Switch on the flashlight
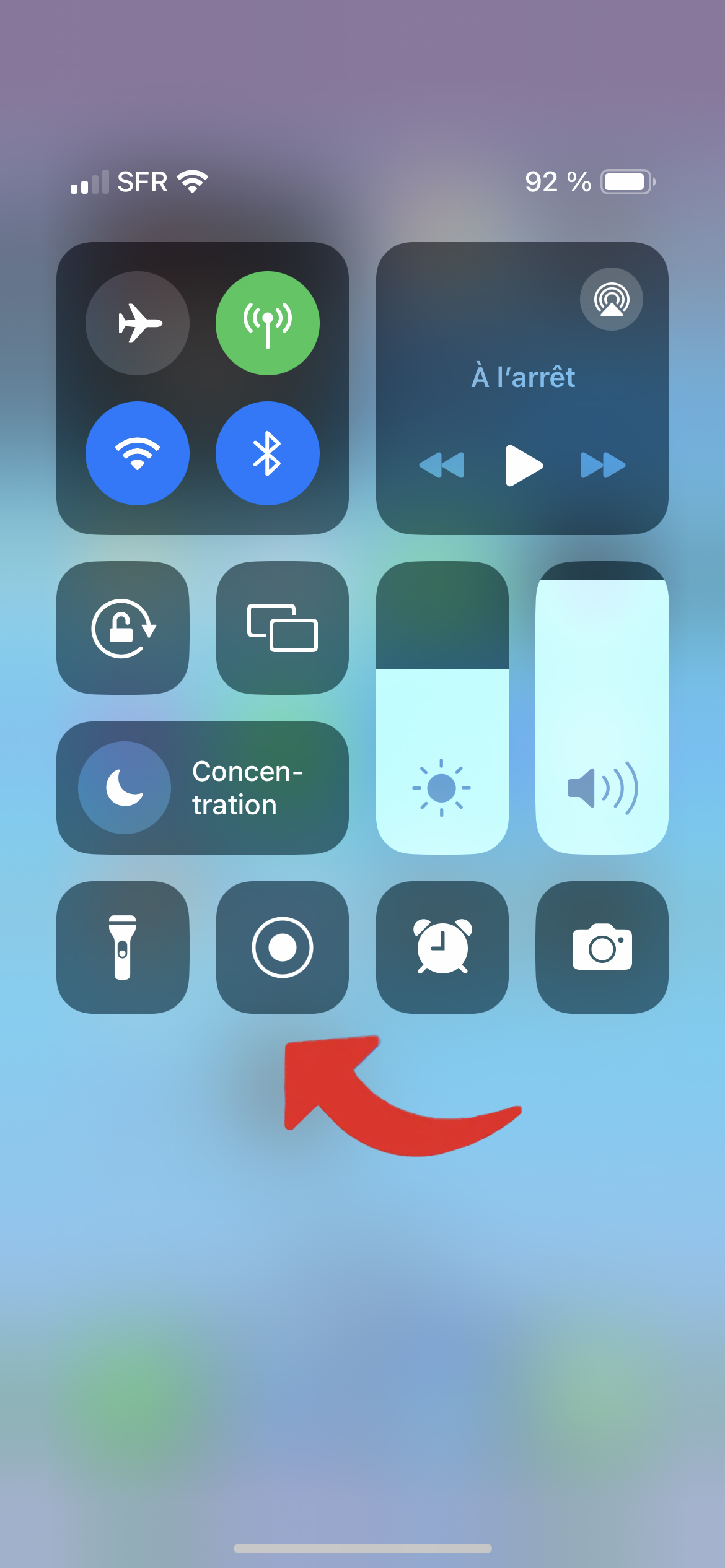Image resolution: width=725 pixels, height=1568 pixels. [x=123, y=947]
